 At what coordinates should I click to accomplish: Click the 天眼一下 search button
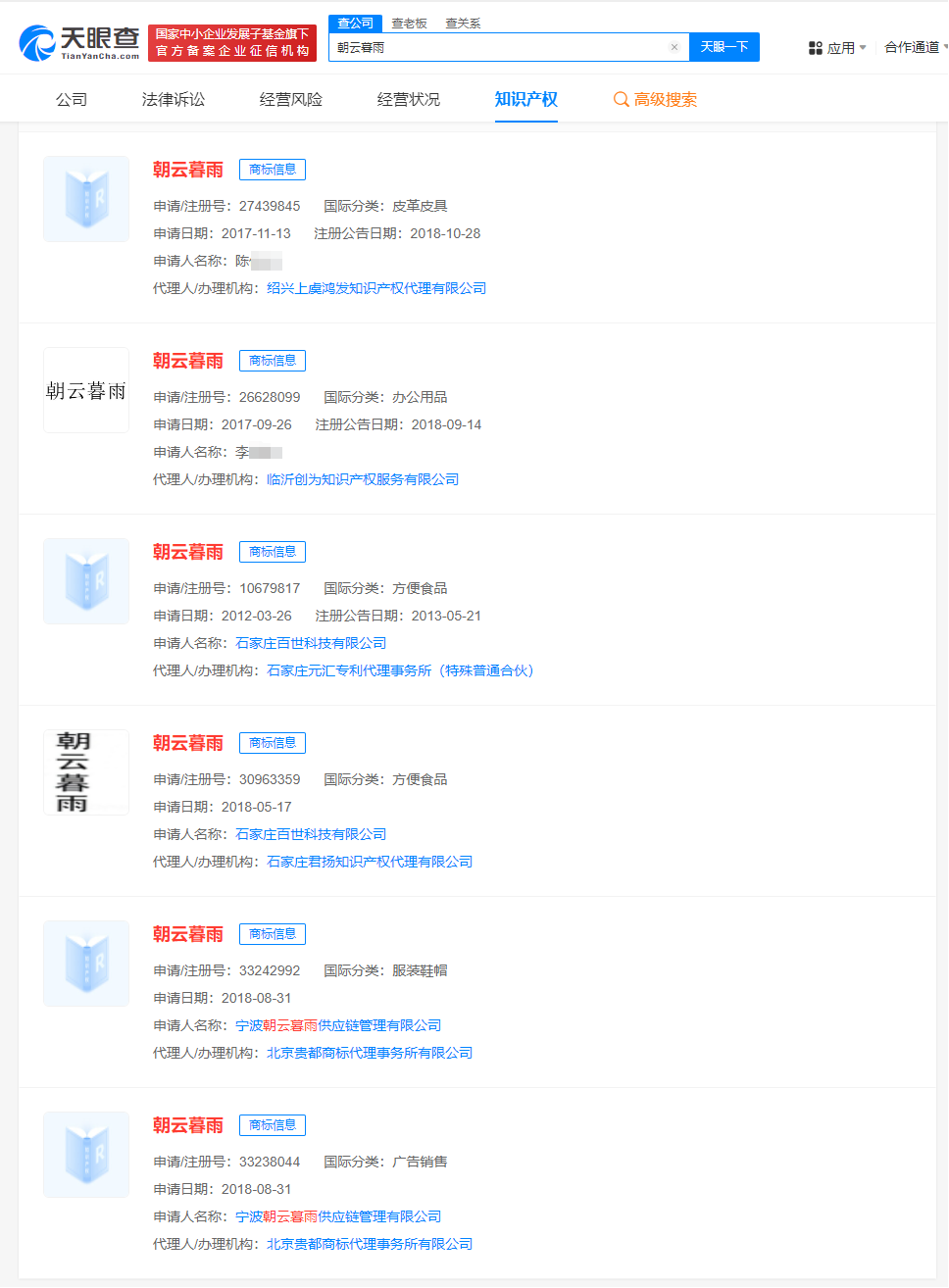(x=724, y=46)
